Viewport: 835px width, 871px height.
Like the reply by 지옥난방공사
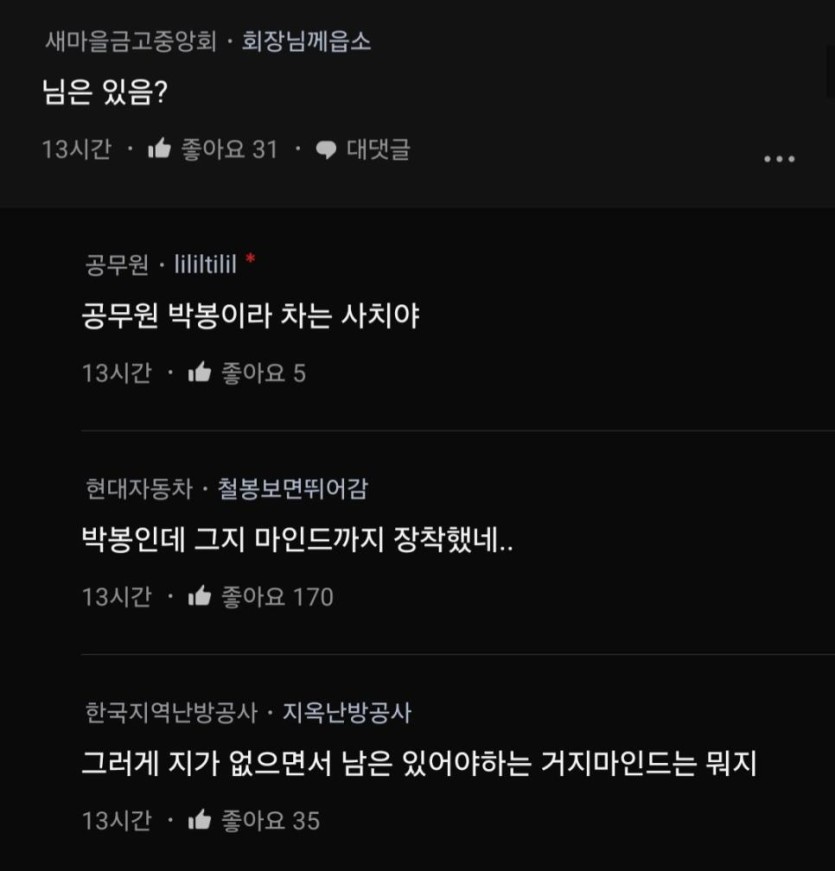(x=200, y=821)
